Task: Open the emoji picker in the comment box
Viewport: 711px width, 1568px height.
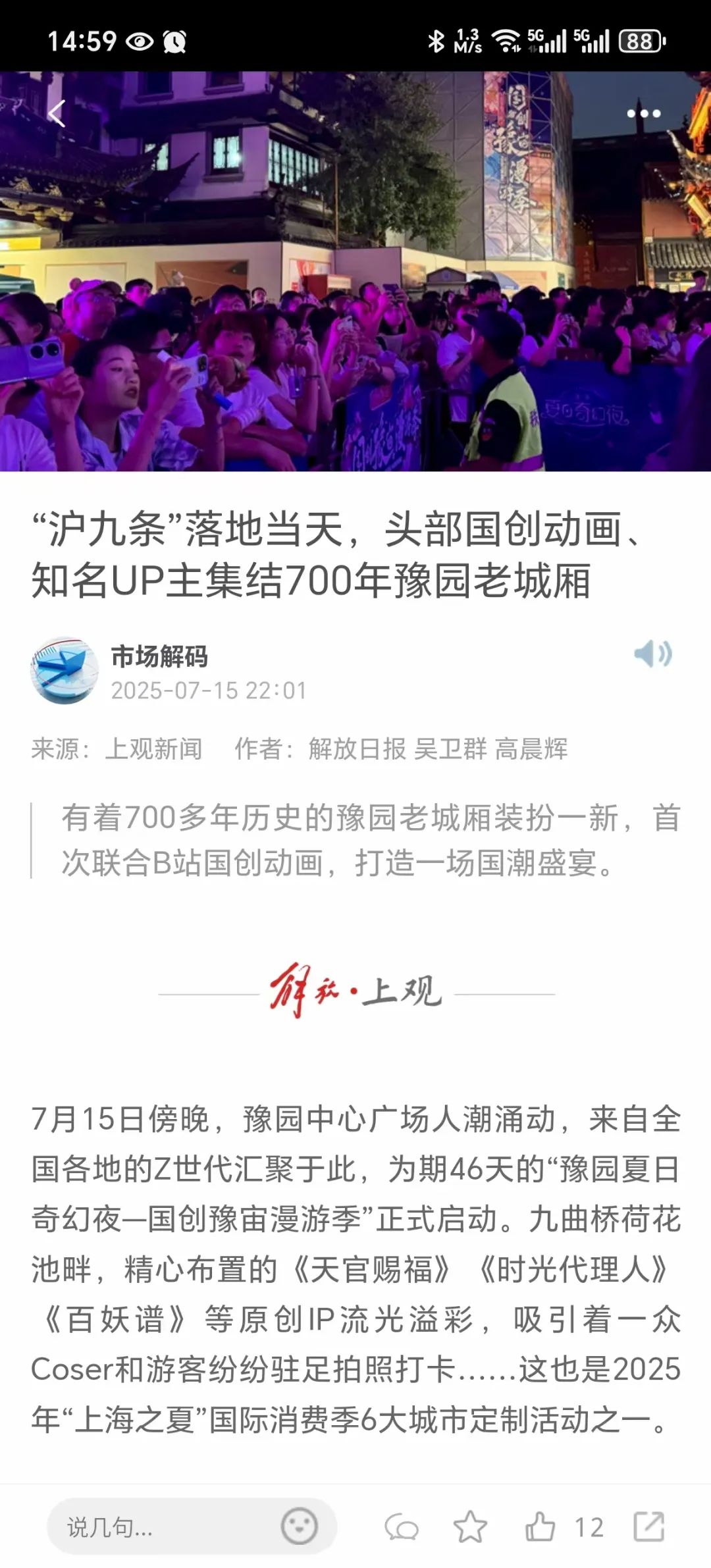Action: pyautogui.click(x=299, y=1526)
